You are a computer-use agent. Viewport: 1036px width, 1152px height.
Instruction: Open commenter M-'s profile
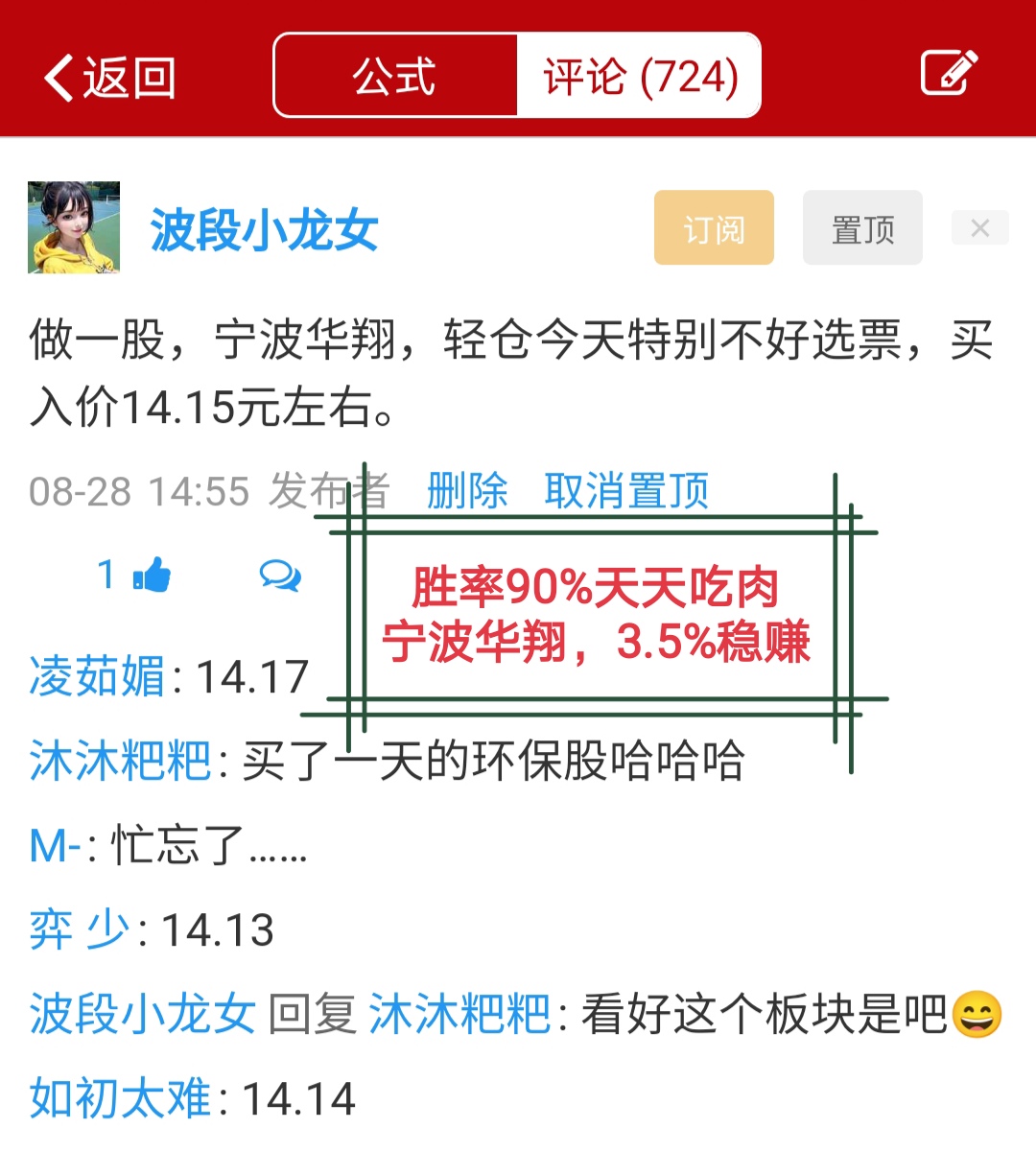[x=55, y=845]
